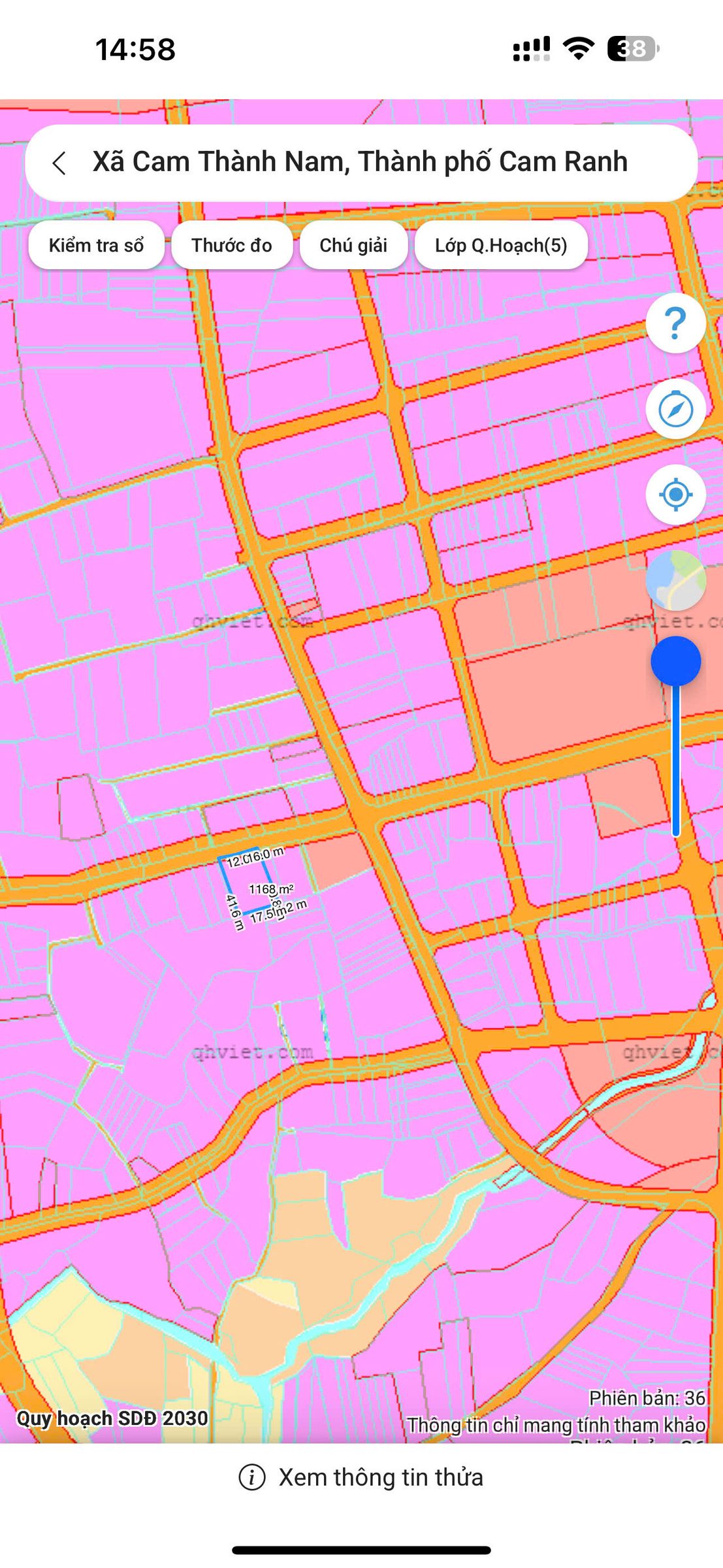This screenshot has width=723, height=1568.
Task: Tap the Kiểm tra sổ chip
Action: tap(96, 246)
